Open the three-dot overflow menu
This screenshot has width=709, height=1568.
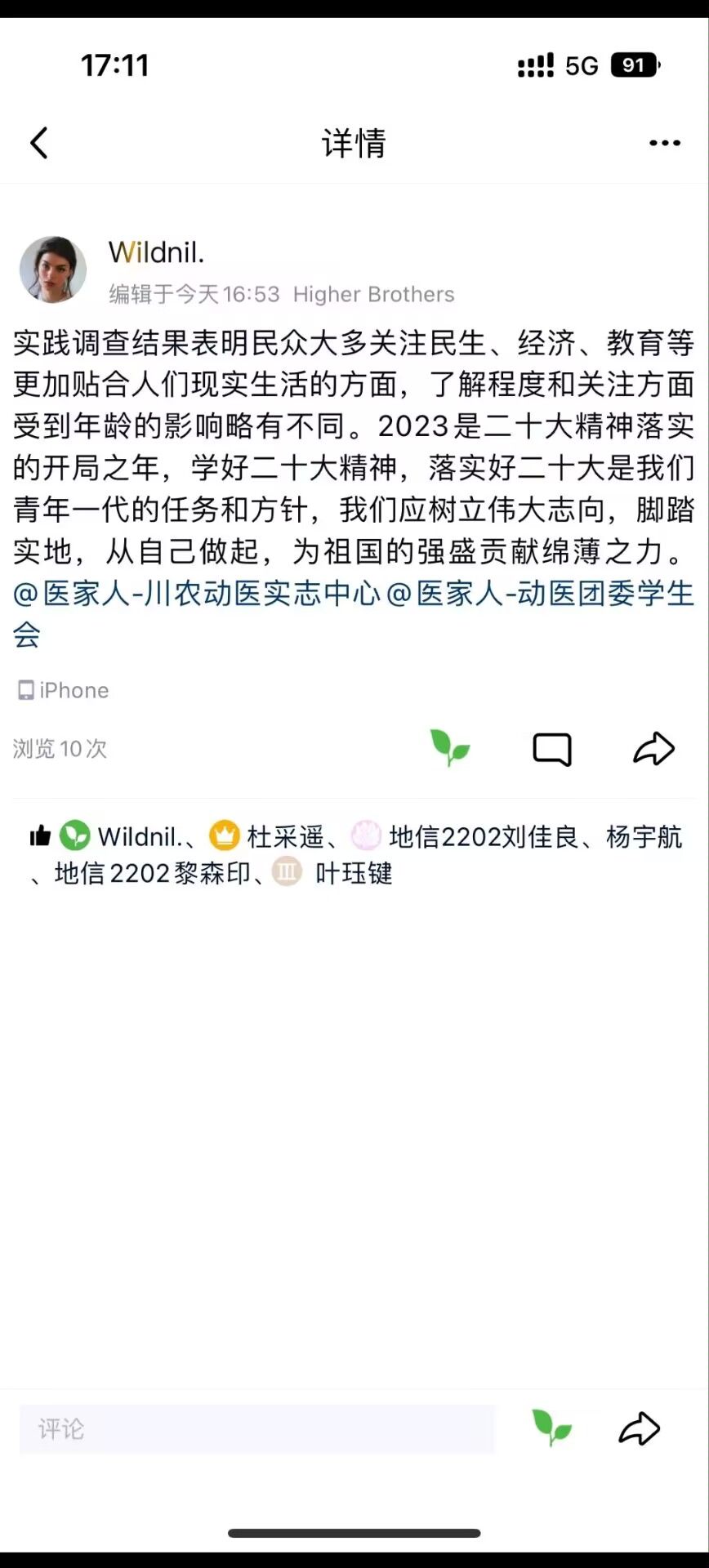[x=664, y=143]
